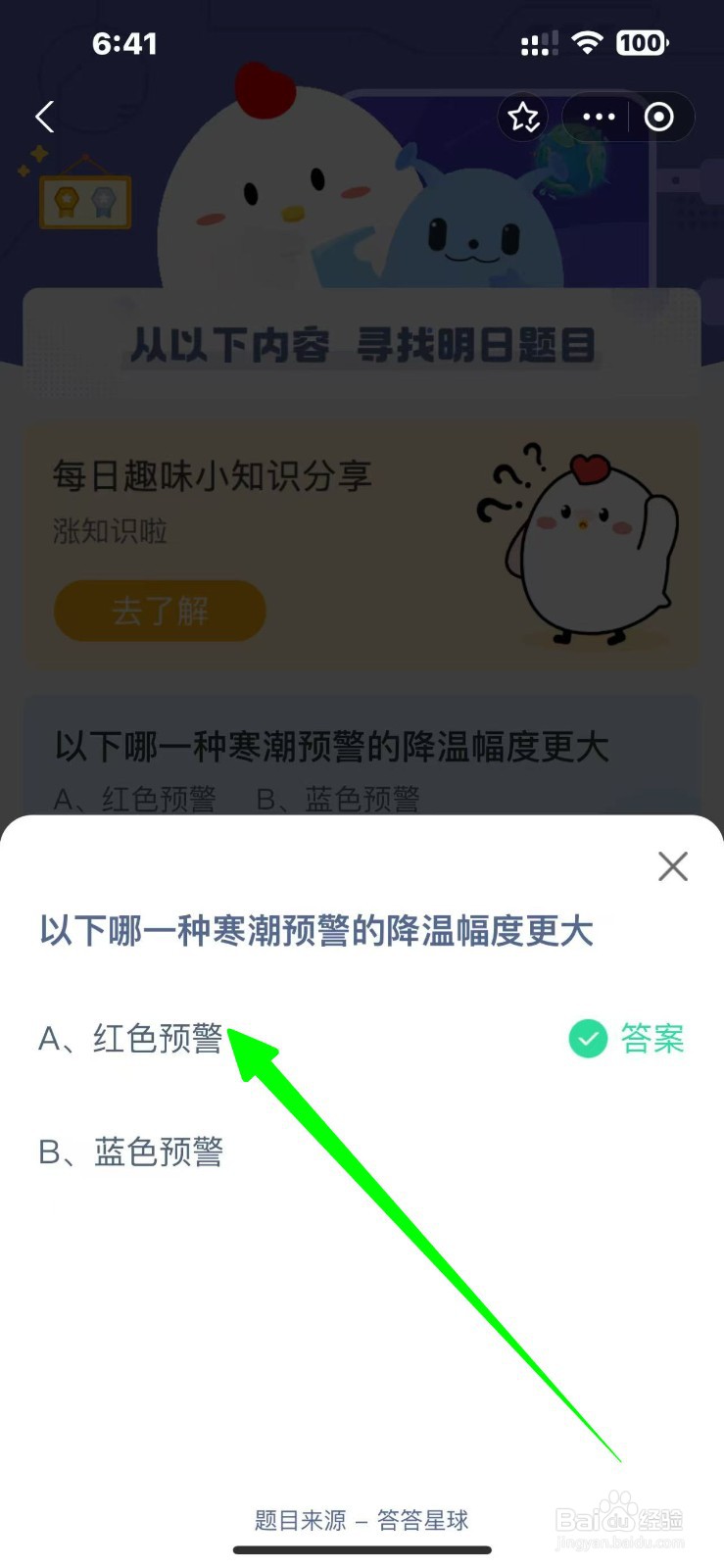The width and height of the screenshot is (724, 1568).
Task: Select answer B 蓝色预警
Action: pos(132,1151)
